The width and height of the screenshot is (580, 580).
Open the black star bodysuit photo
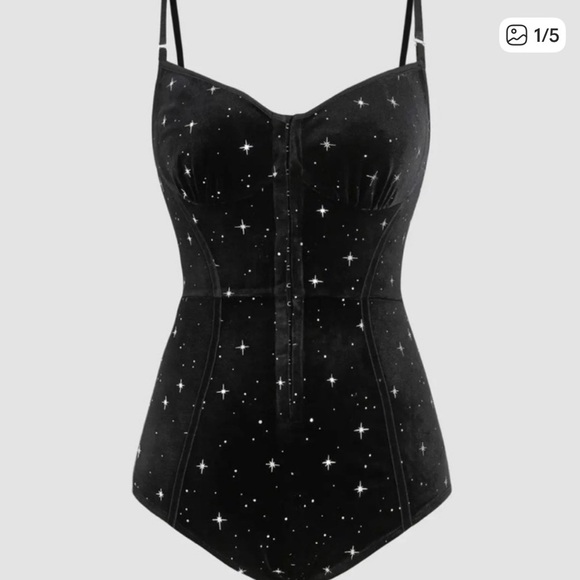(x=290, y=290)
